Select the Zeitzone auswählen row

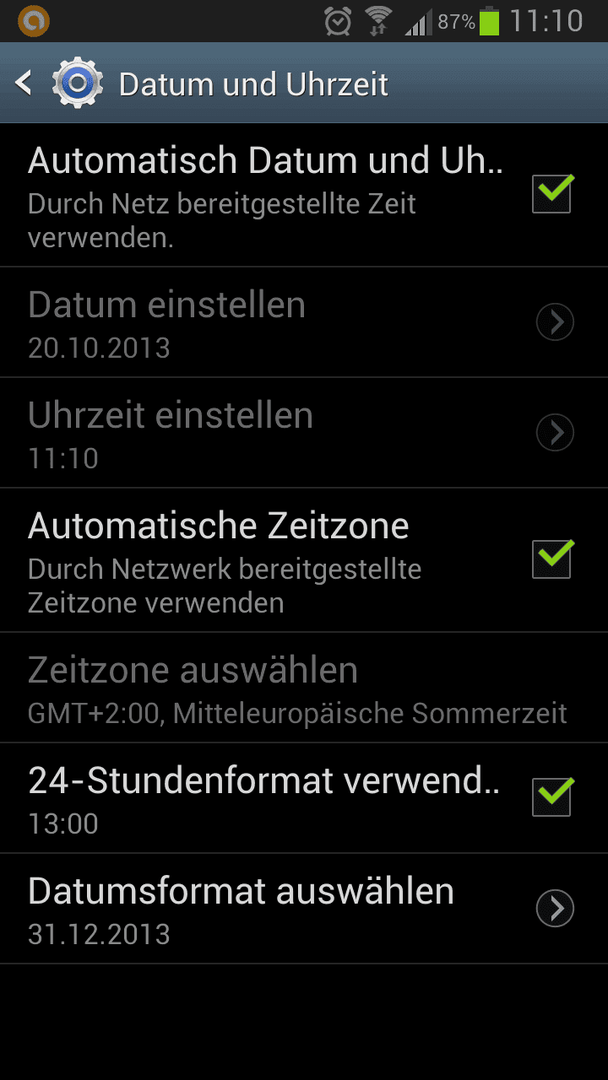(x=304, y=687)
